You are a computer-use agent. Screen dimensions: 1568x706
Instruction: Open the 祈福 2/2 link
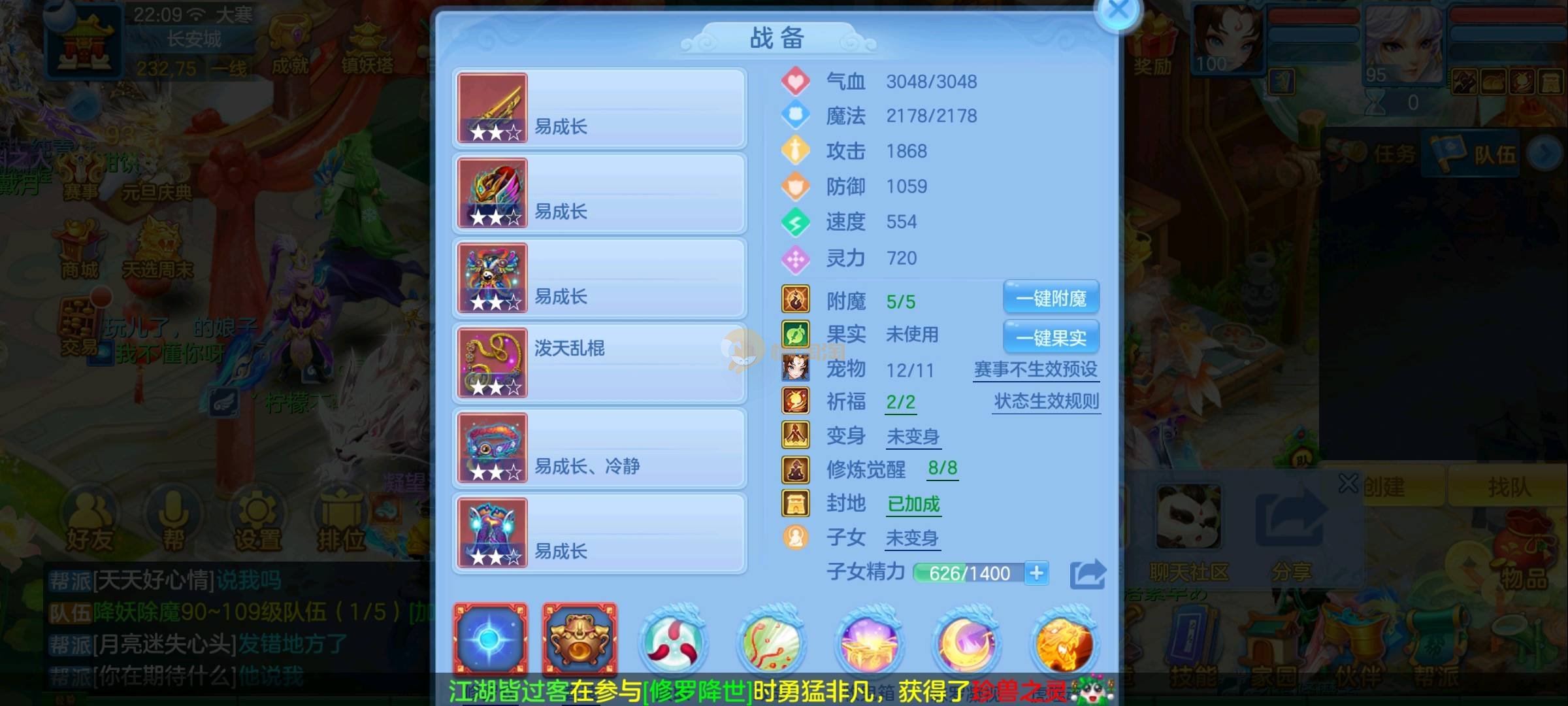pyautogui.click(x=900, y=402)
